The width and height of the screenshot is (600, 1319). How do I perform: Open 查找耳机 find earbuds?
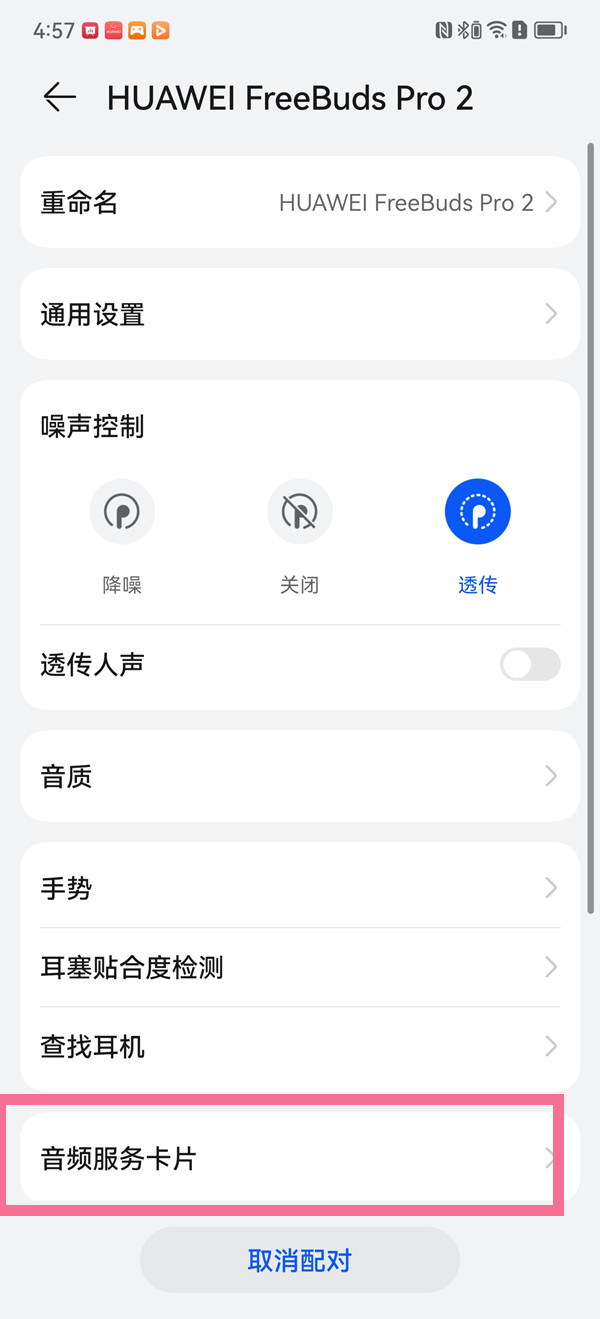coord(300,1047)
